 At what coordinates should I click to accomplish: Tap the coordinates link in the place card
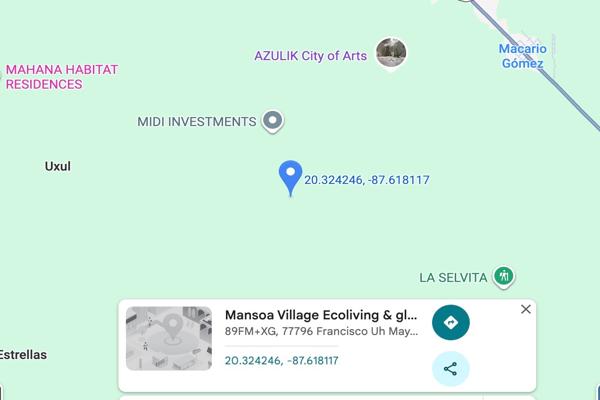(281, 360)
